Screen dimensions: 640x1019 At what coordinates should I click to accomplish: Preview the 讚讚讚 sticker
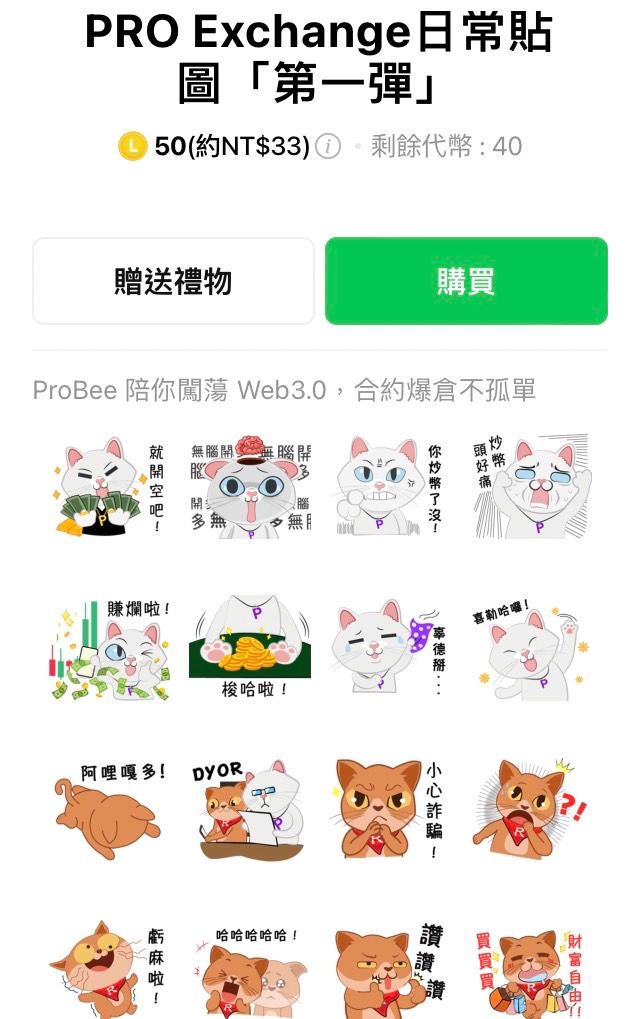coord(390,968)
